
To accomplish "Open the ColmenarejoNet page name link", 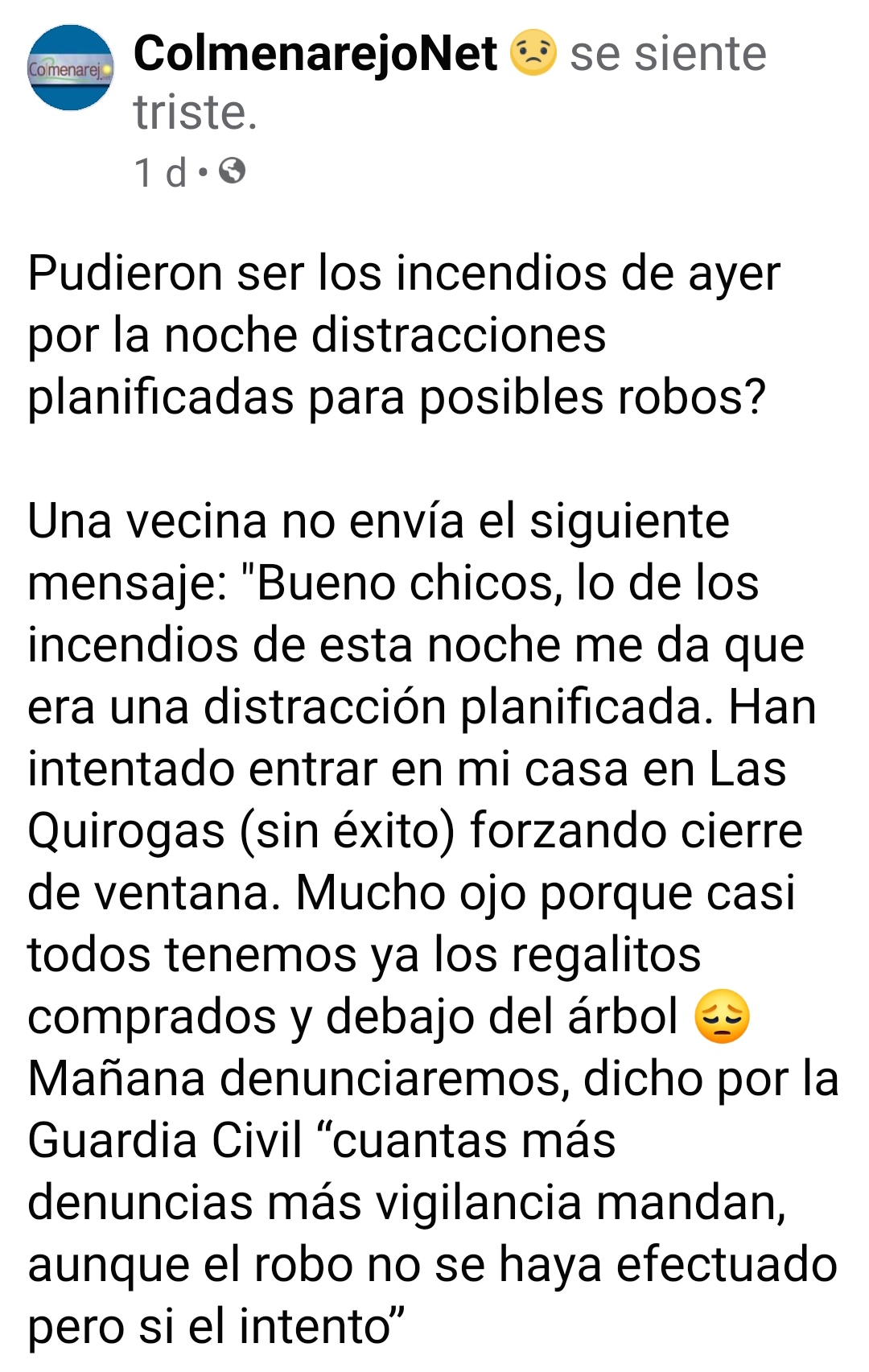I will (x=315, y=55).
